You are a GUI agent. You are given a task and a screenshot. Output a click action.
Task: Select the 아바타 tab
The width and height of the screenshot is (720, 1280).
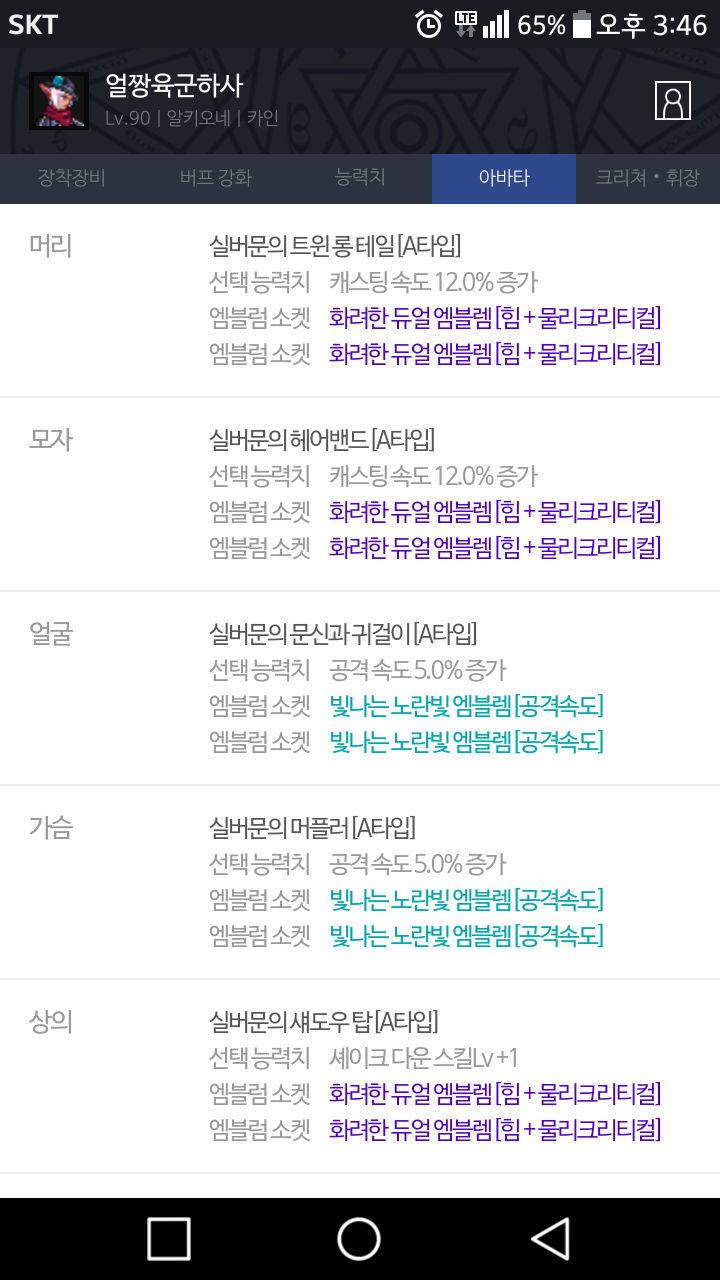click(504, 179)
